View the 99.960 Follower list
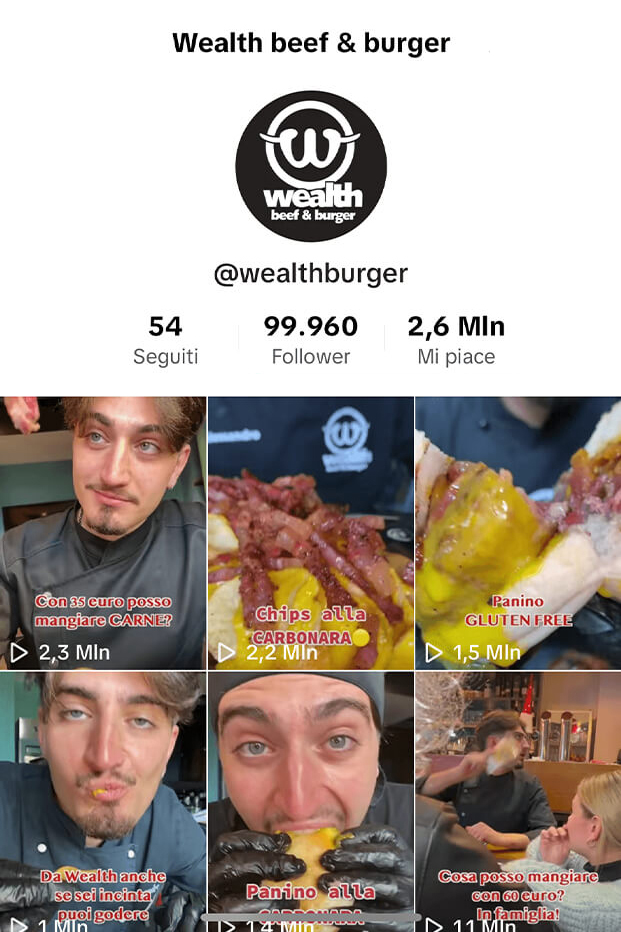This screenshot has height=932, width=621. coord(311,340)
